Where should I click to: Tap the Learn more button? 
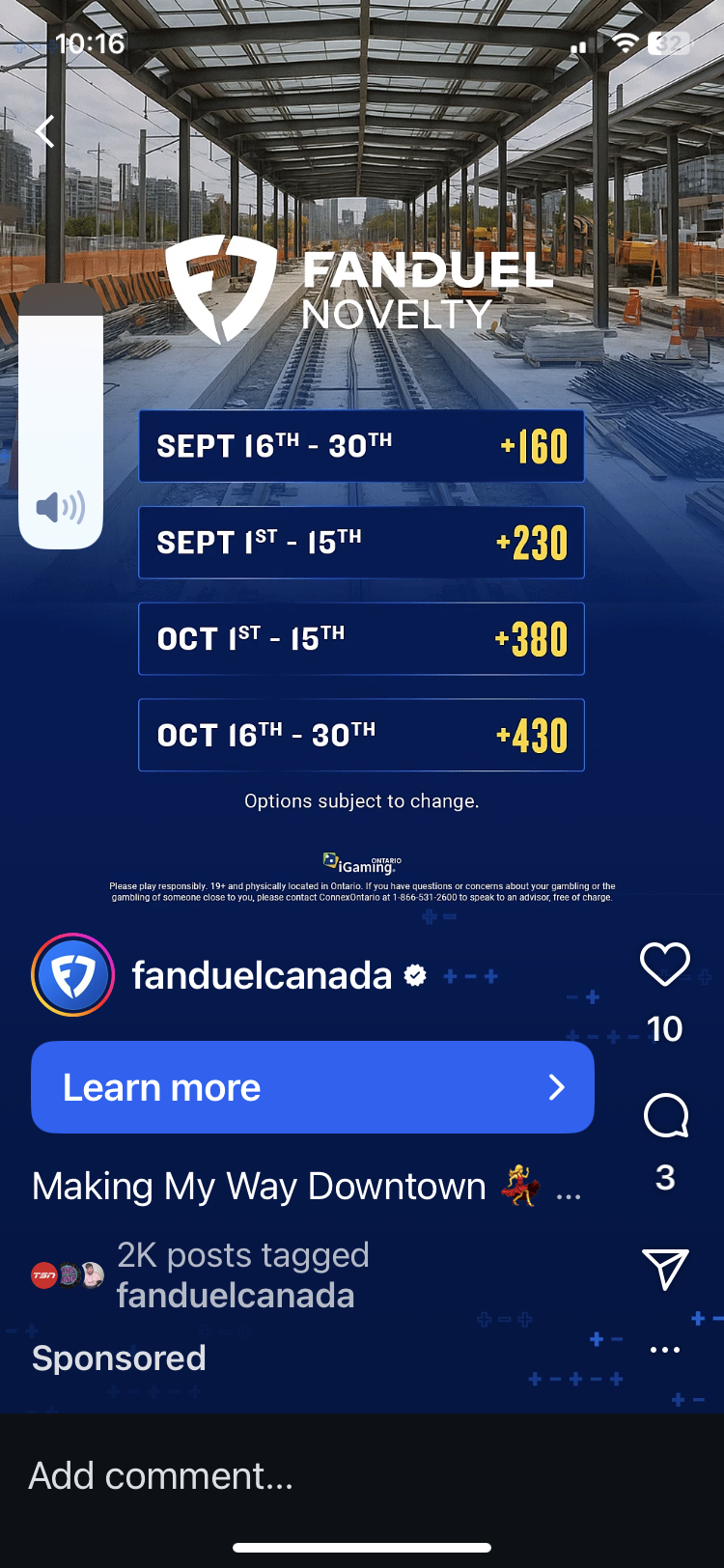coord(312,1087)
